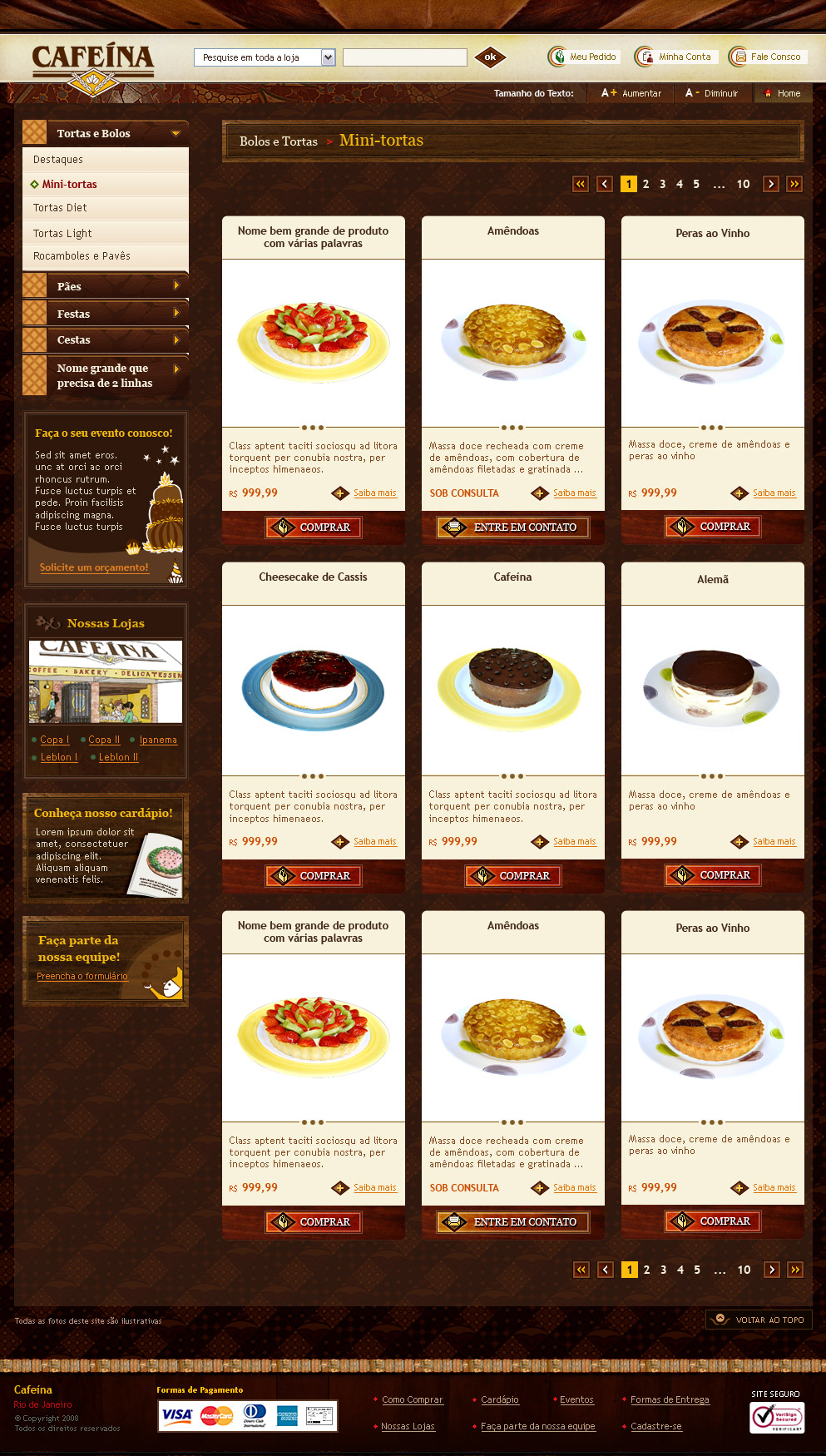
Task: Go to page 2 in top pagination
Action: (645, 184)
